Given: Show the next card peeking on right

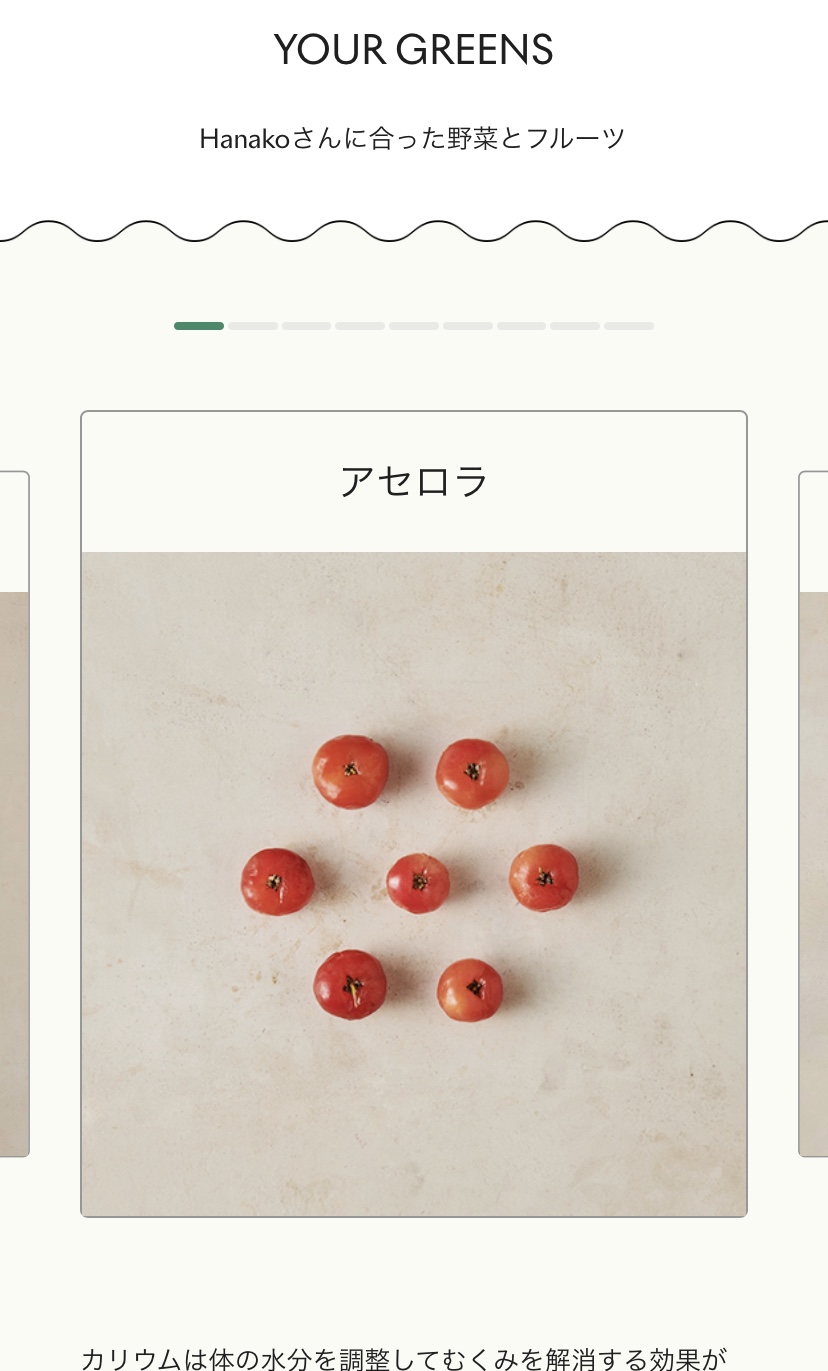Looking at the screenshot, I should [814, 812].
